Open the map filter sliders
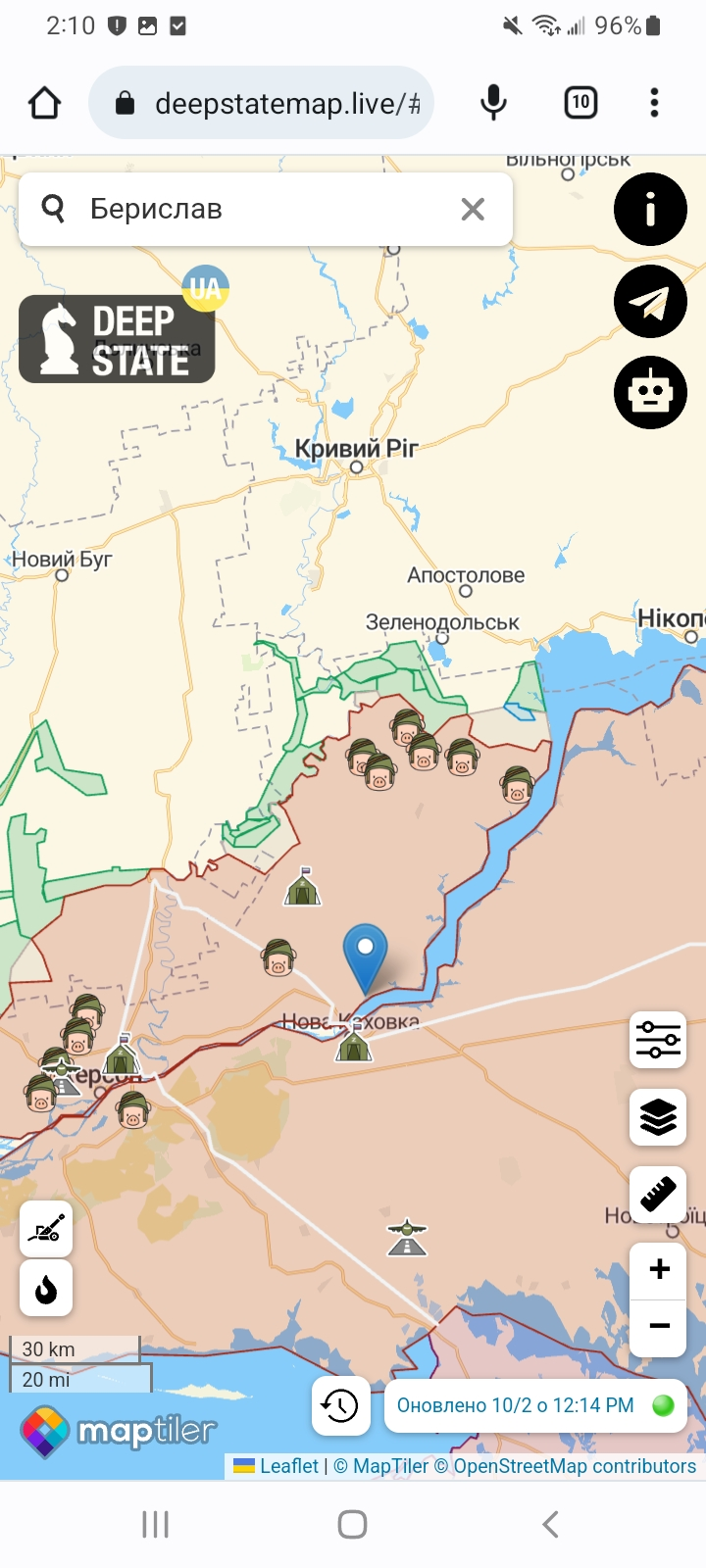Image resolution: width=706 pixels, height=1568 pixels. tap(658, 1039)
